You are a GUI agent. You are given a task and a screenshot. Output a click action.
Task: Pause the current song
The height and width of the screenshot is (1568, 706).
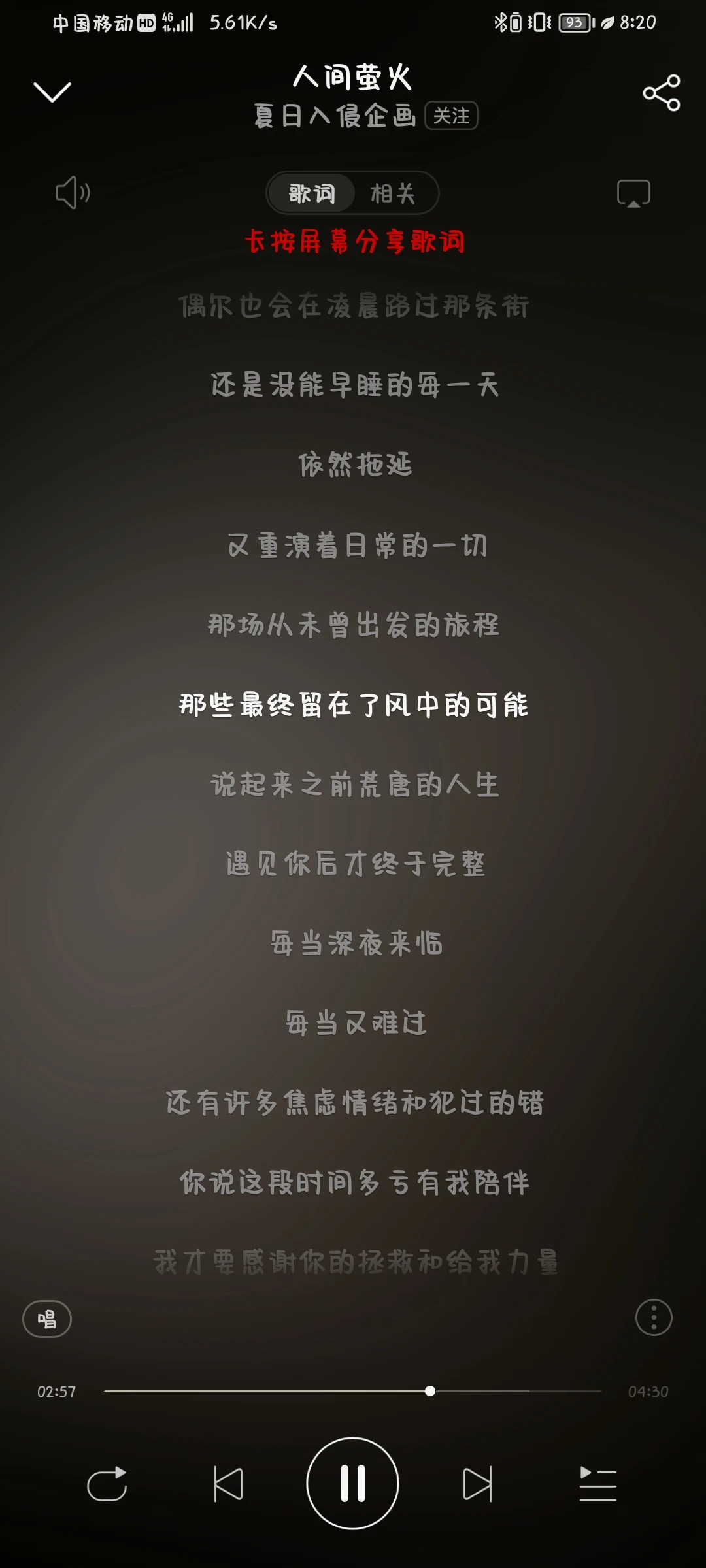(352, 1483)
